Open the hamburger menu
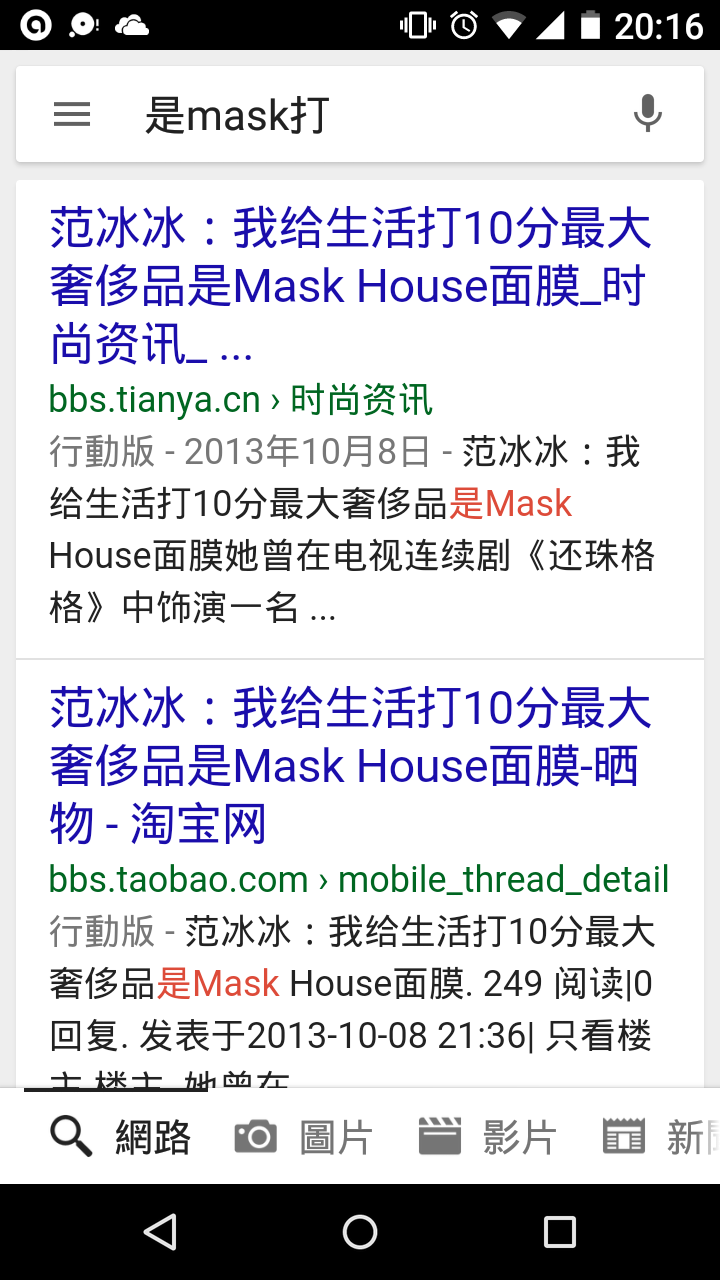Viewport: 720px width, 1280px height. point(72,114)
